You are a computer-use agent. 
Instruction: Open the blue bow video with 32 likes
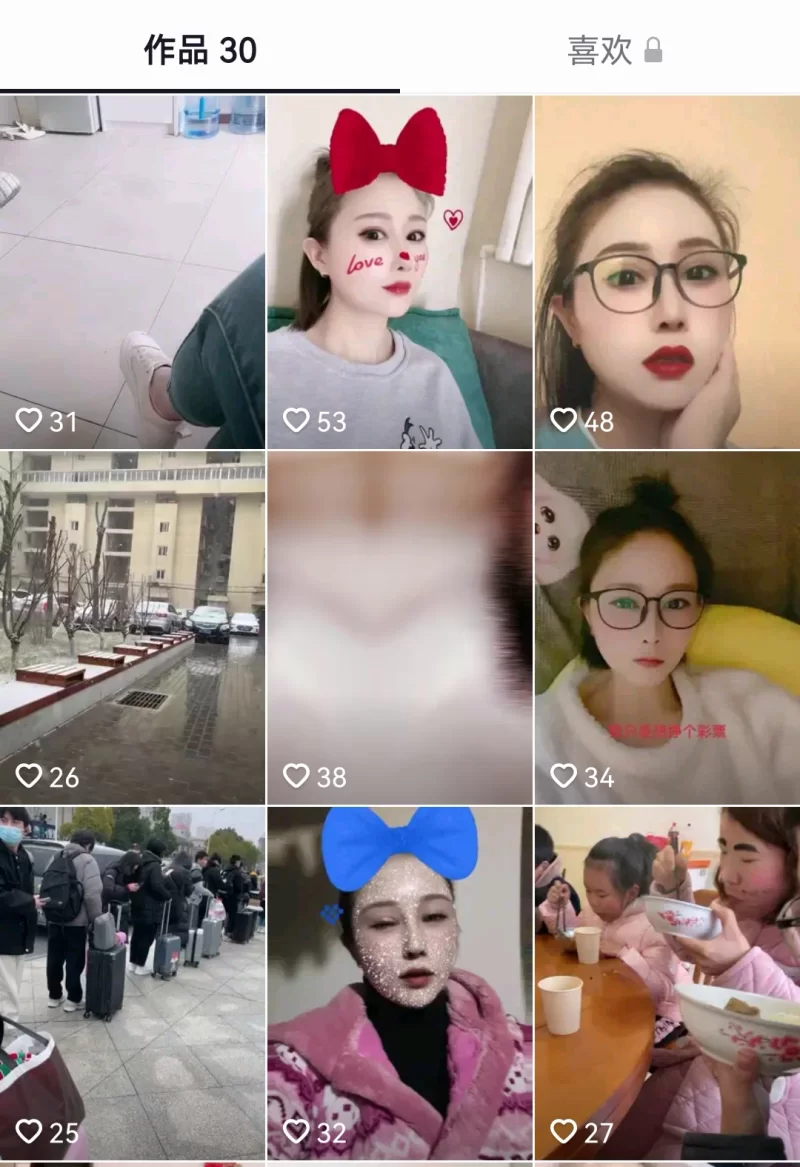click(x=400, y=983)
